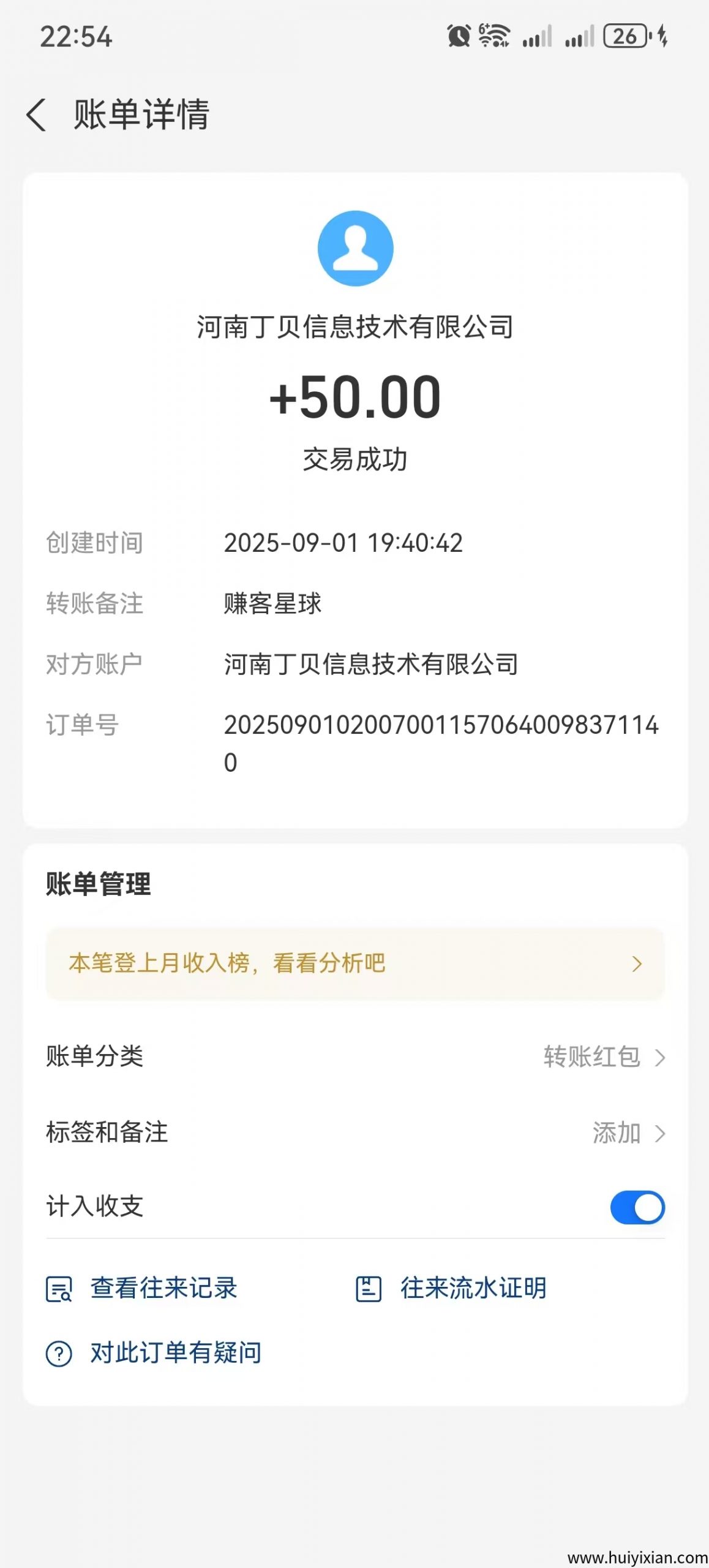Add a tag in 标签和备注

tap(628, 1133)
